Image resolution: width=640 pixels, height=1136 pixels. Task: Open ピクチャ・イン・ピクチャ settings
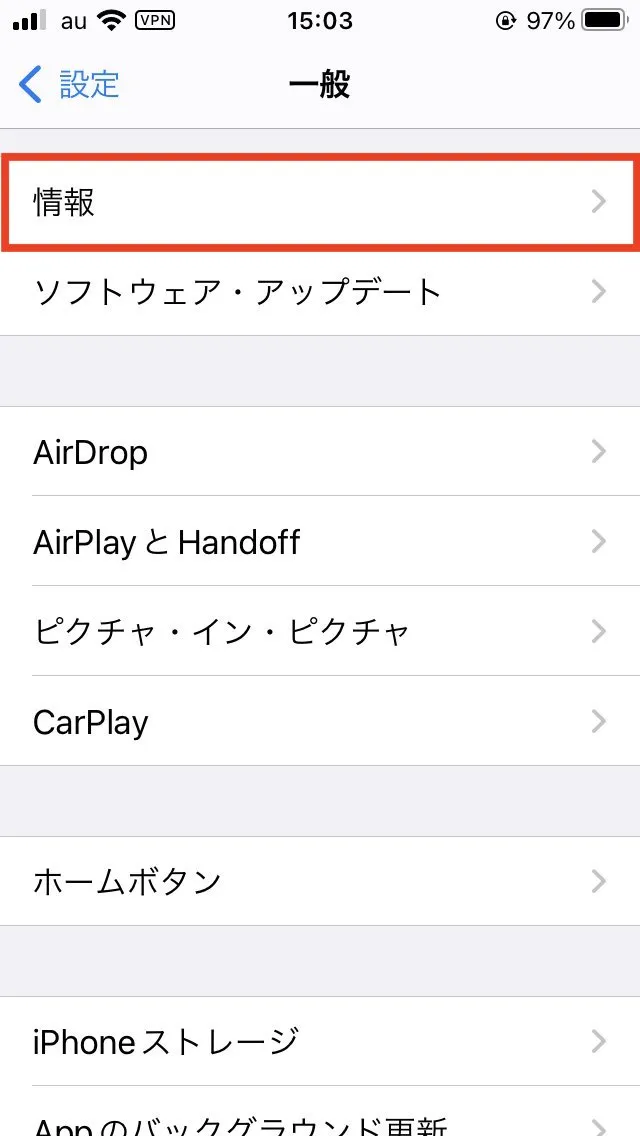[320, 632]
